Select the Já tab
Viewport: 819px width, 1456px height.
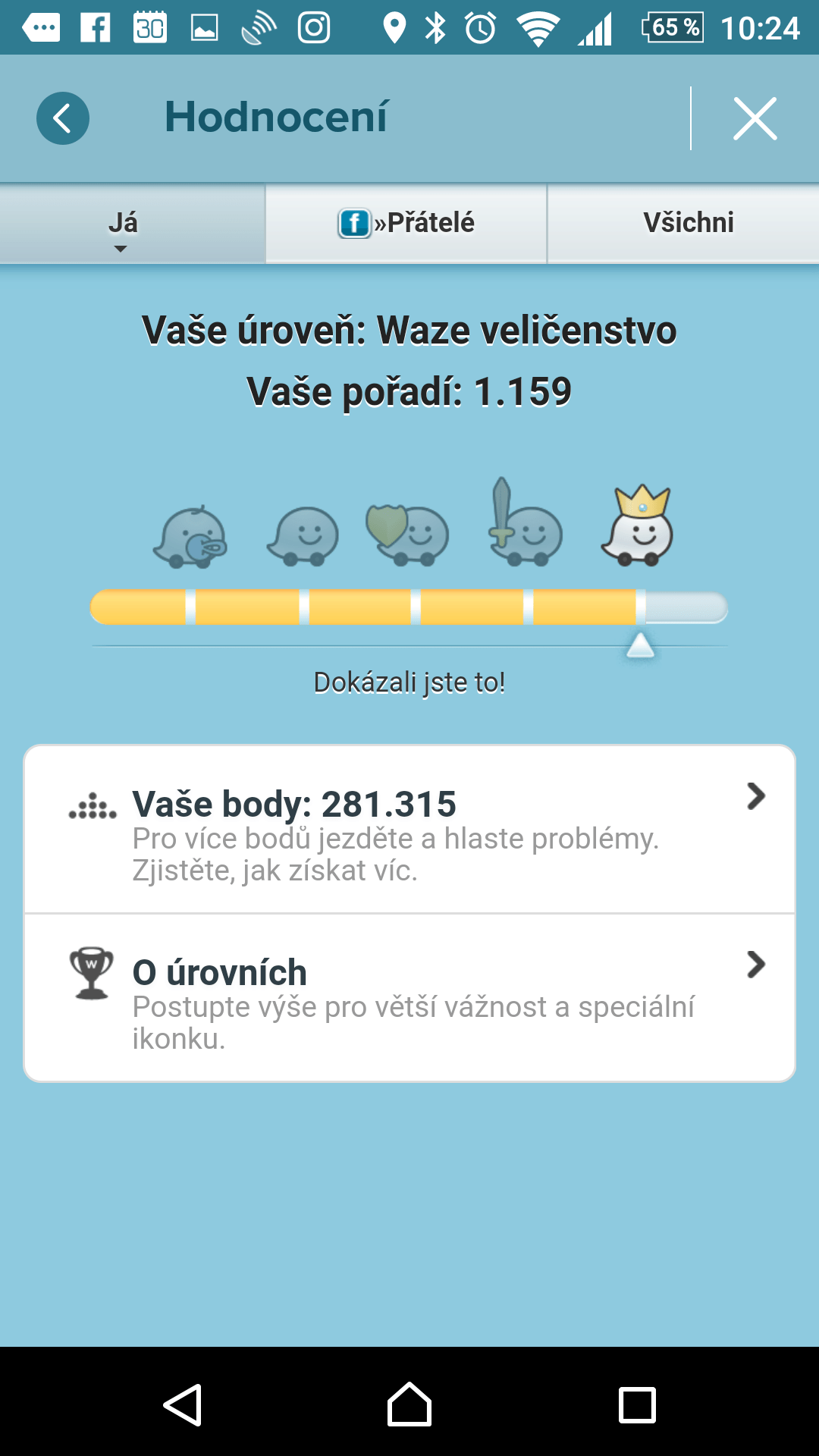[133, 224]
